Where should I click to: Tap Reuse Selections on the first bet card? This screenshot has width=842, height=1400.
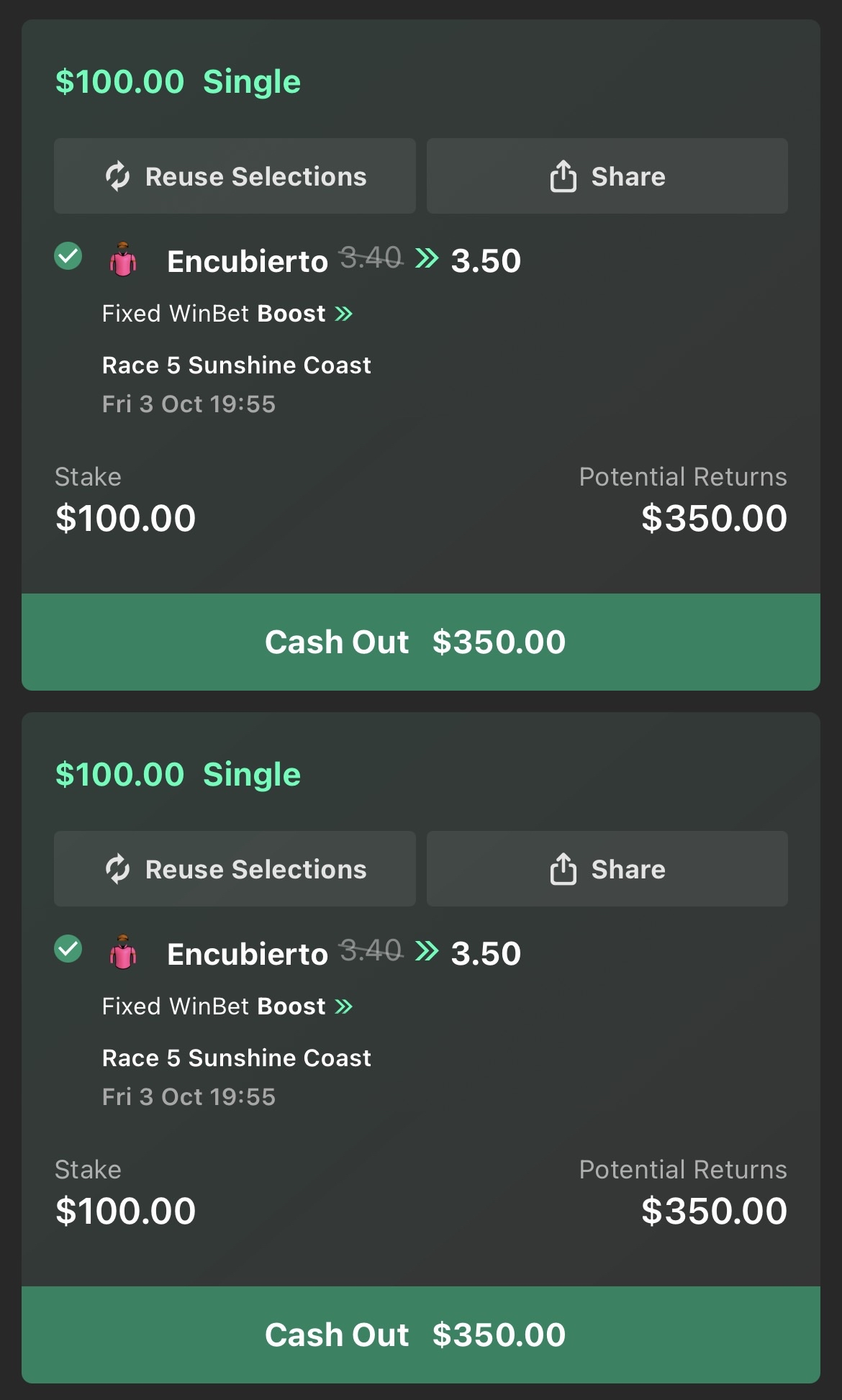235,176
